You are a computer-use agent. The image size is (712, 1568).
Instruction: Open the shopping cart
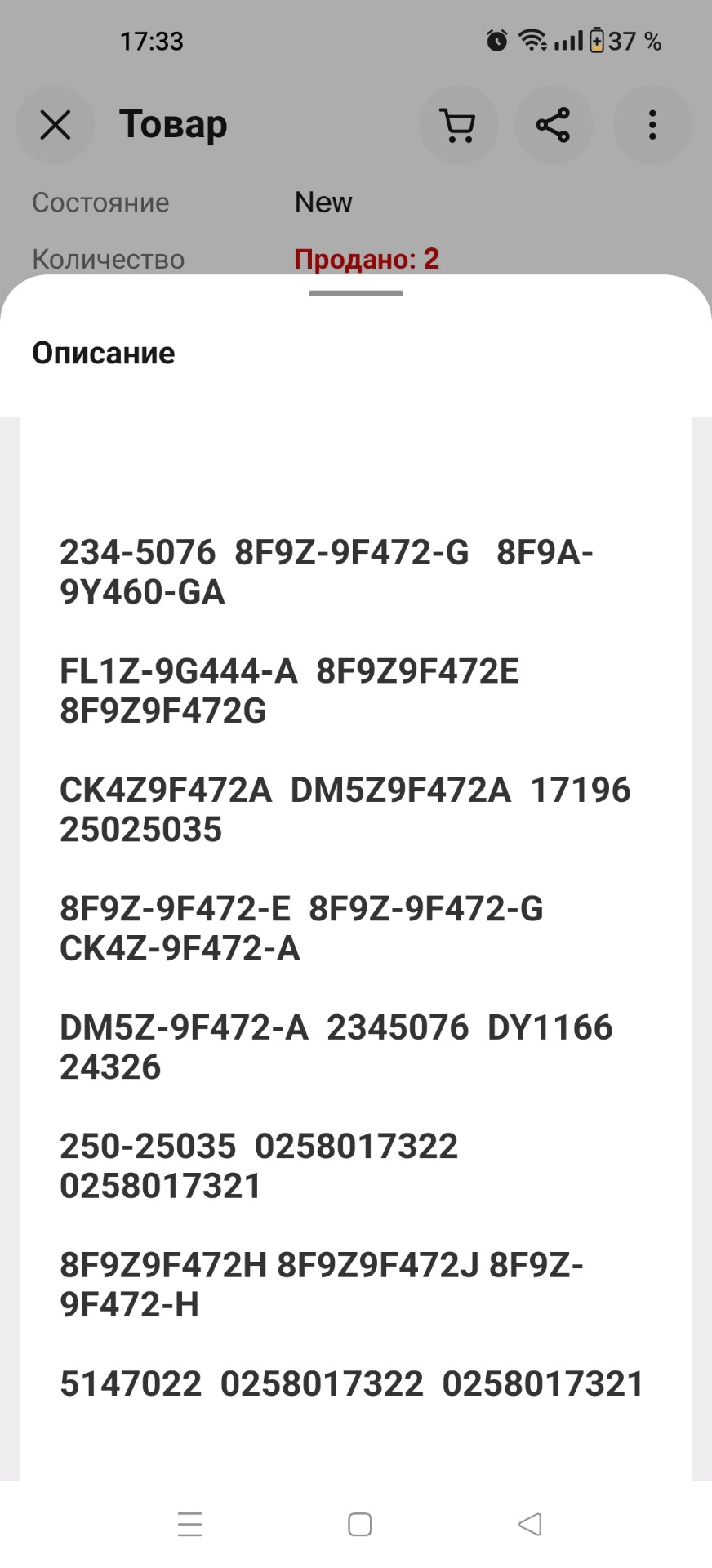[458, 125]
